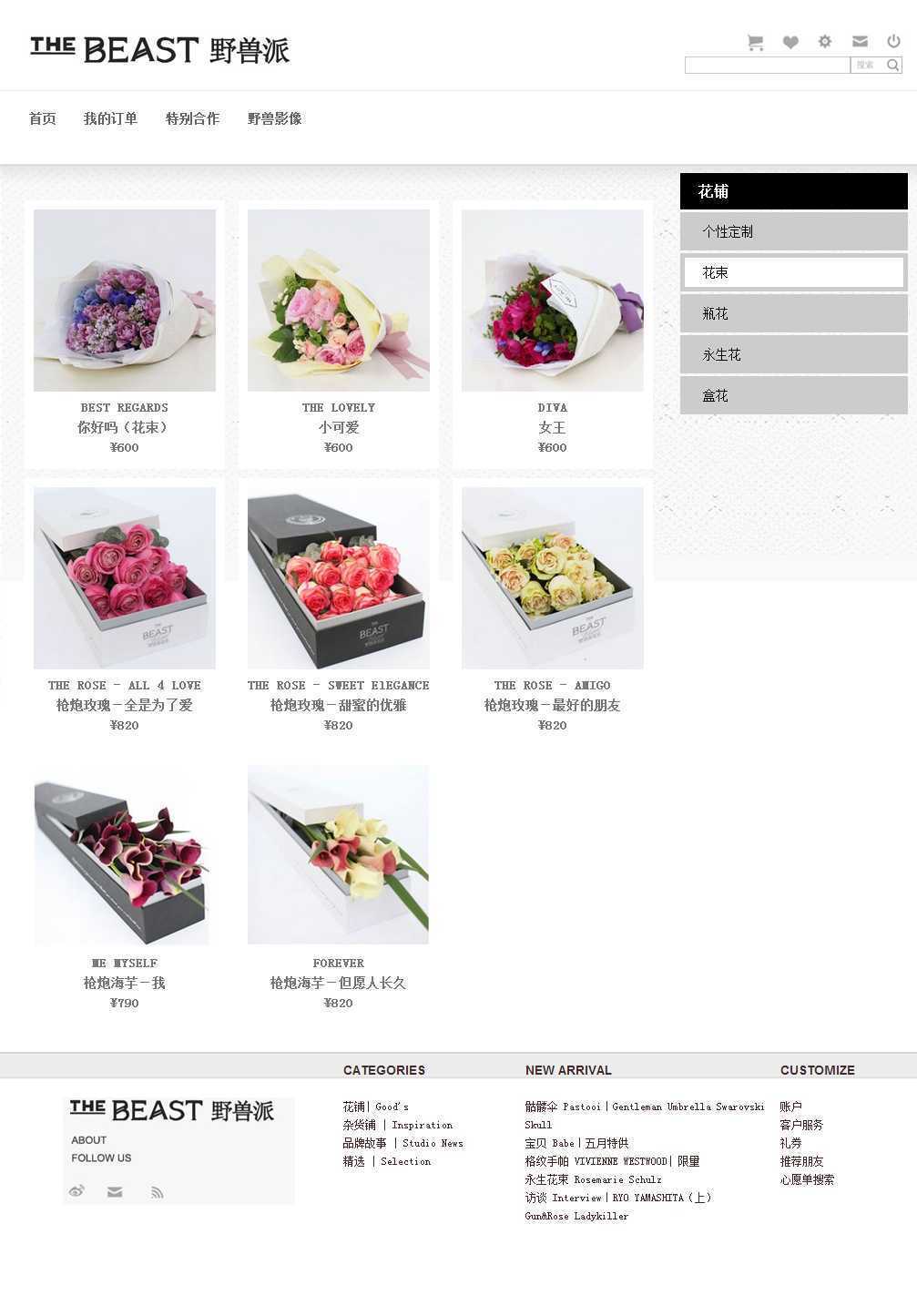Screen dimensions: 917x1316
Task: Open the shopping cart icon
Action: click(x=755, y=42)
